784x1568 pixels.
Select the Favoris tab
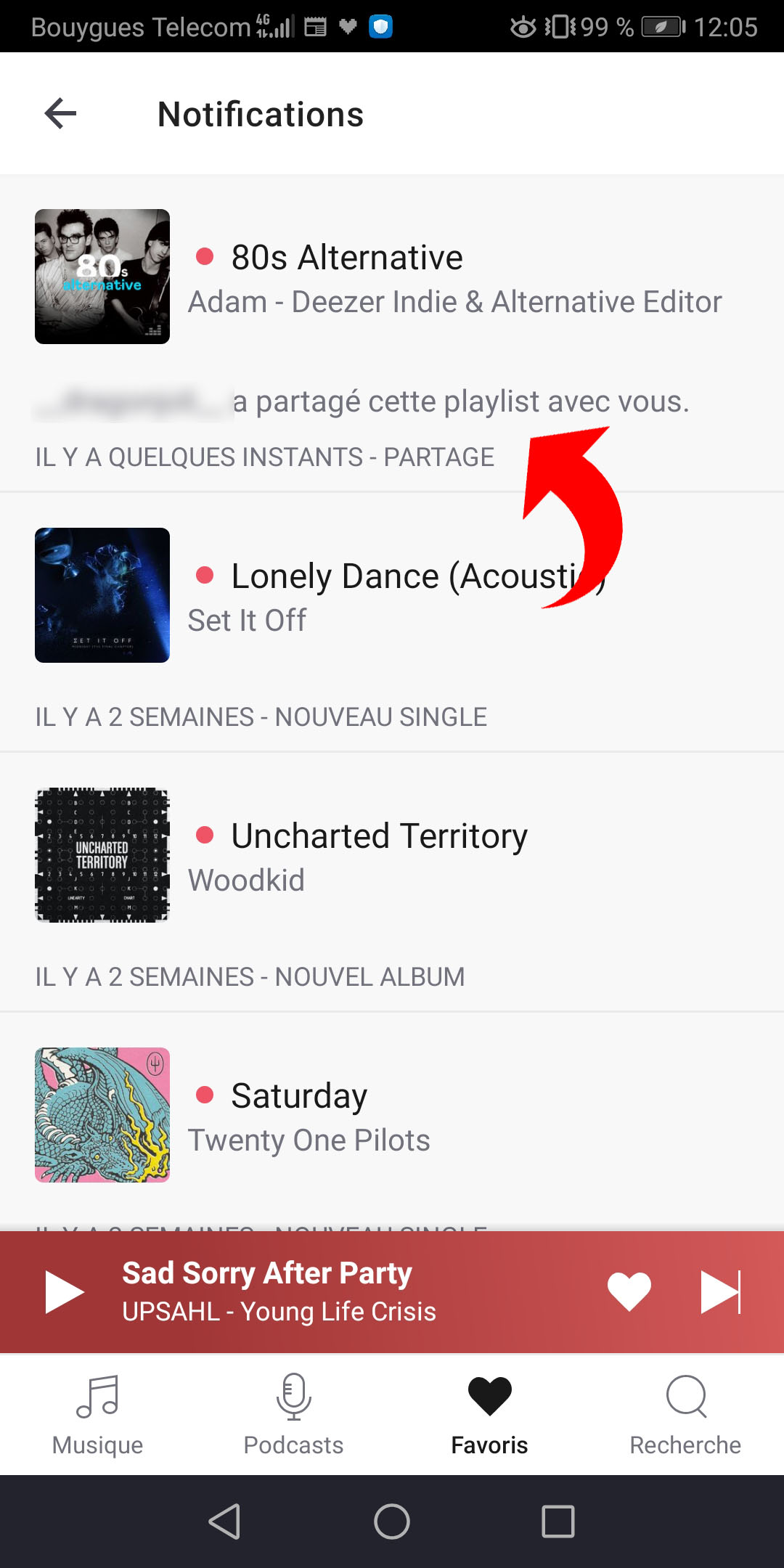(x=489, y=1414)
